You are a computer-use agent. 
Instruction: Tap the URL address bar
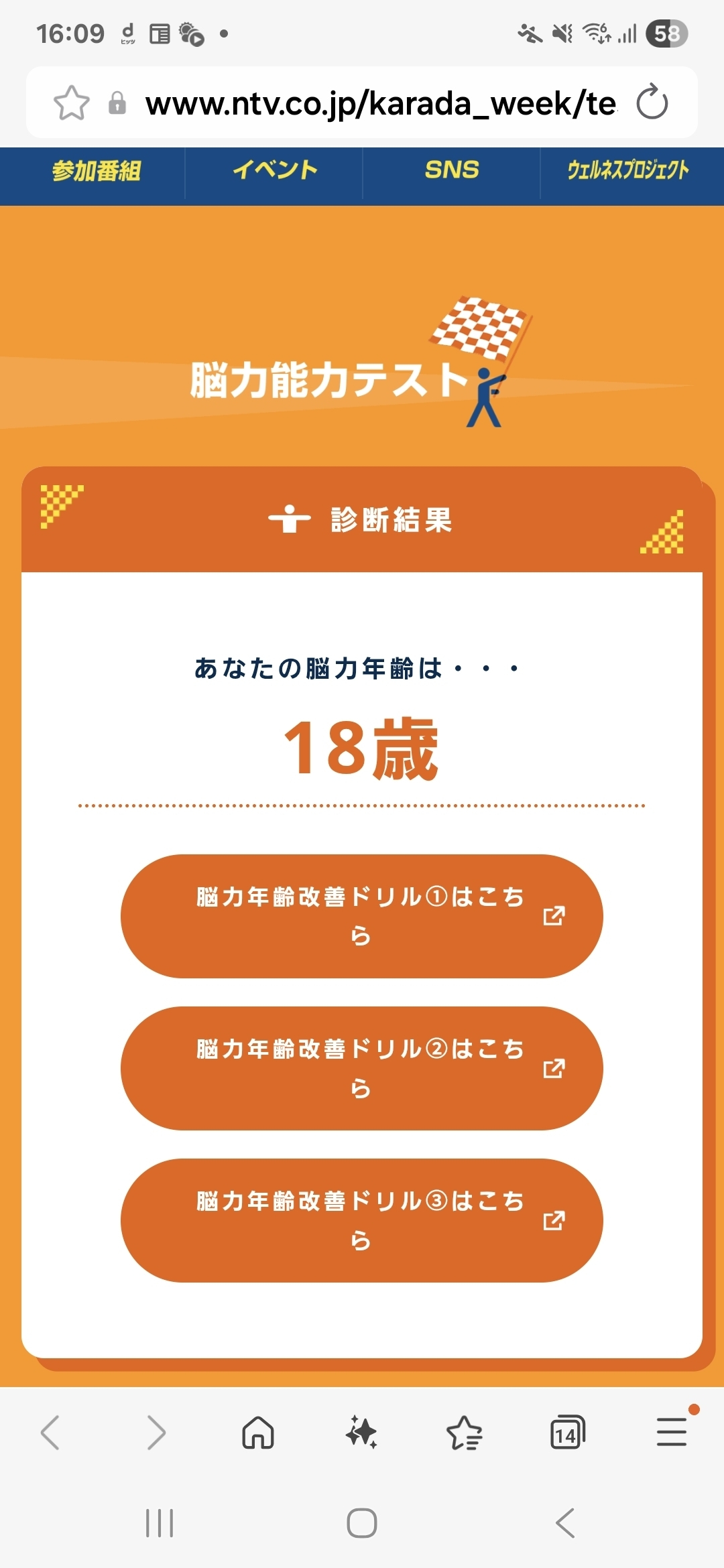coord(379,104)
